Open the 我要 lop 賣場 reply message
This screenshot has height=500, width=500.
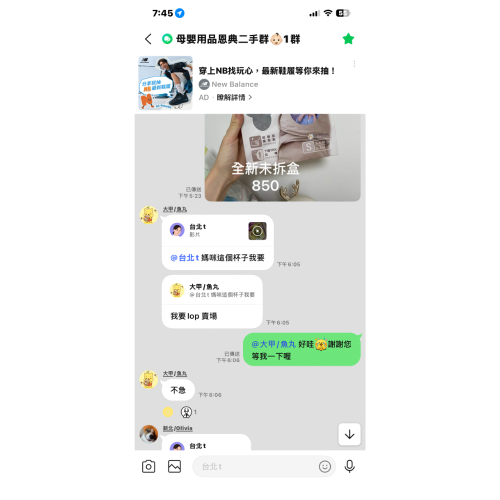(x=212, y=302)
